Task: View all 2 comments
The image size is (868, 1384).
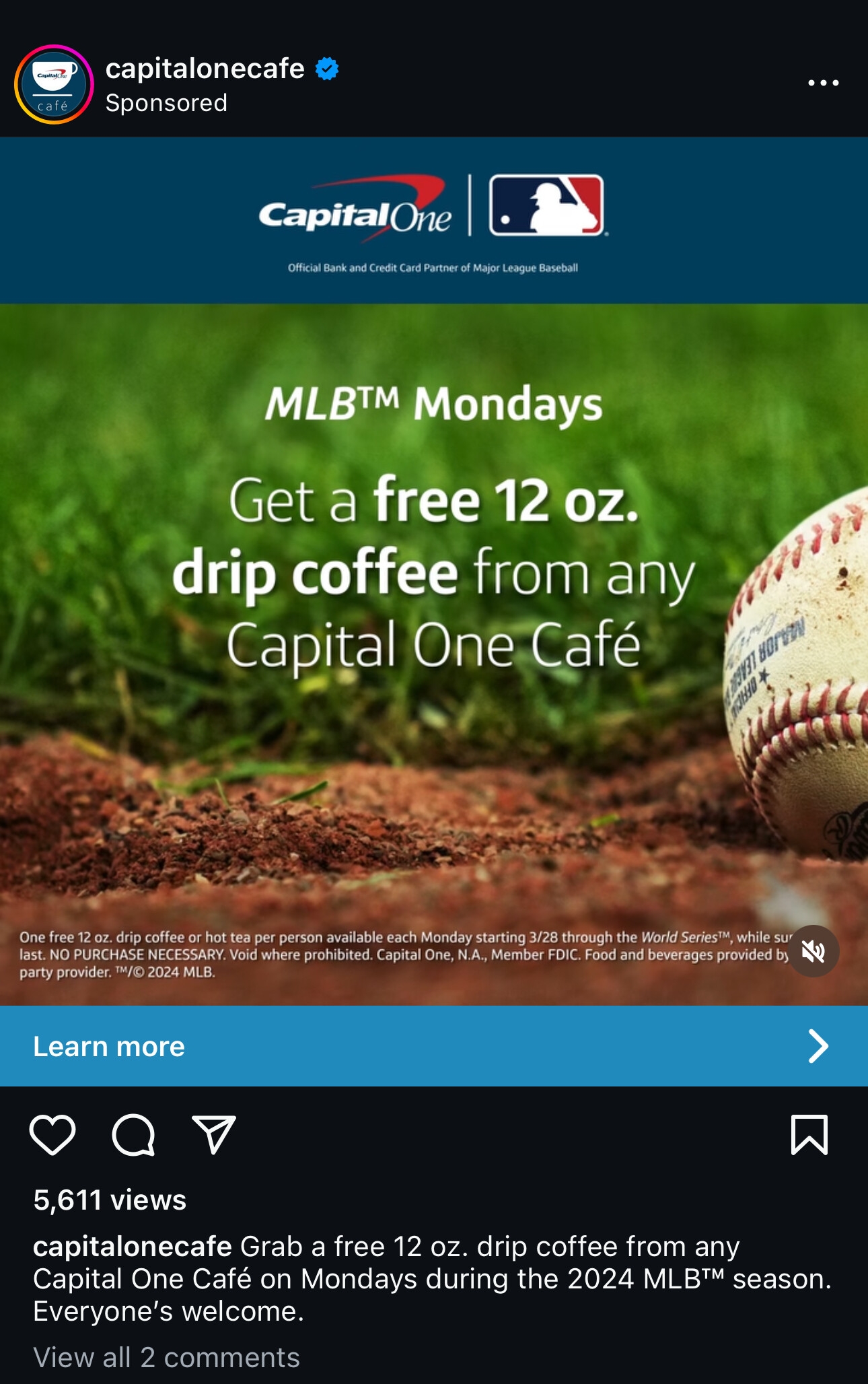Action: pos(166,1357)
